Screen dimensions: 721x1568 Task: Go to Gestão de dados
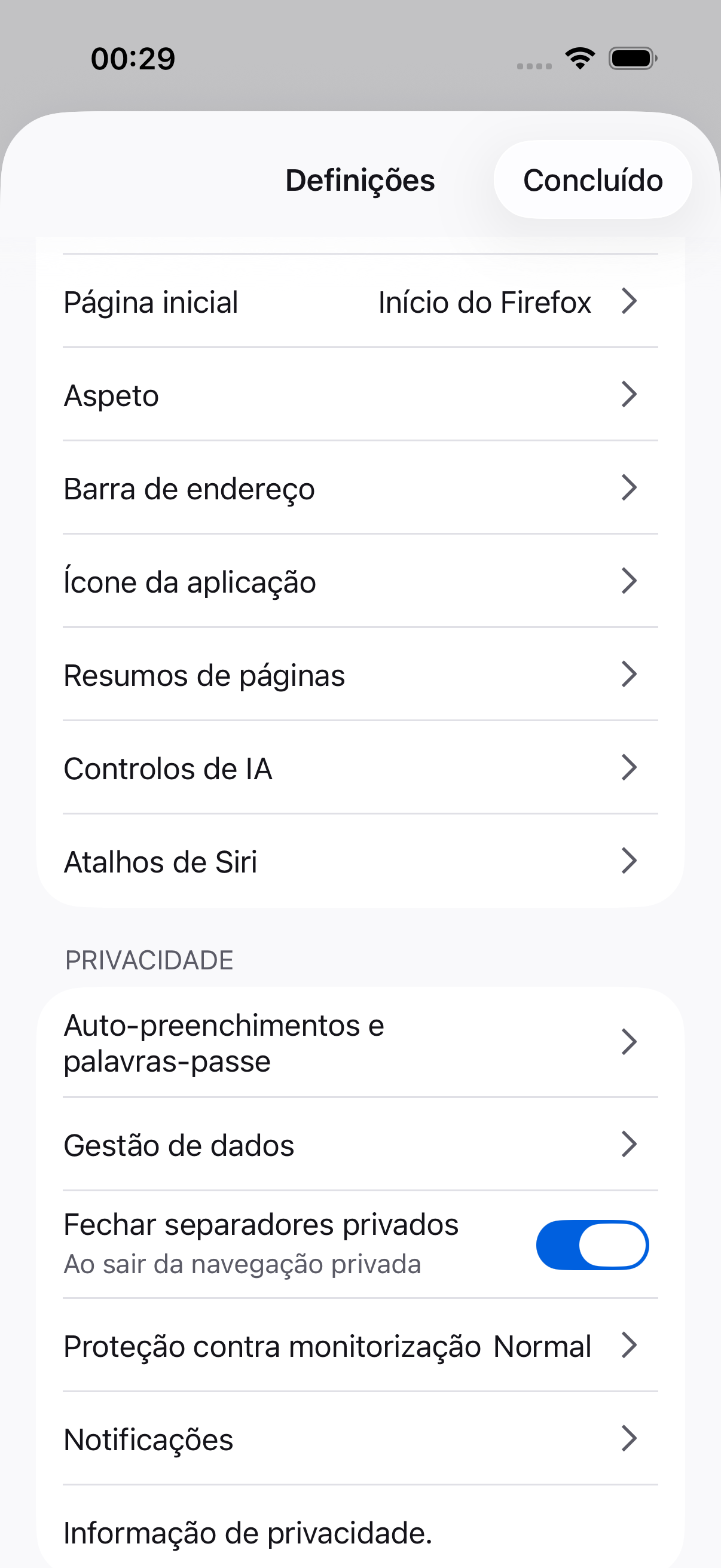[x=359, y=1145]
